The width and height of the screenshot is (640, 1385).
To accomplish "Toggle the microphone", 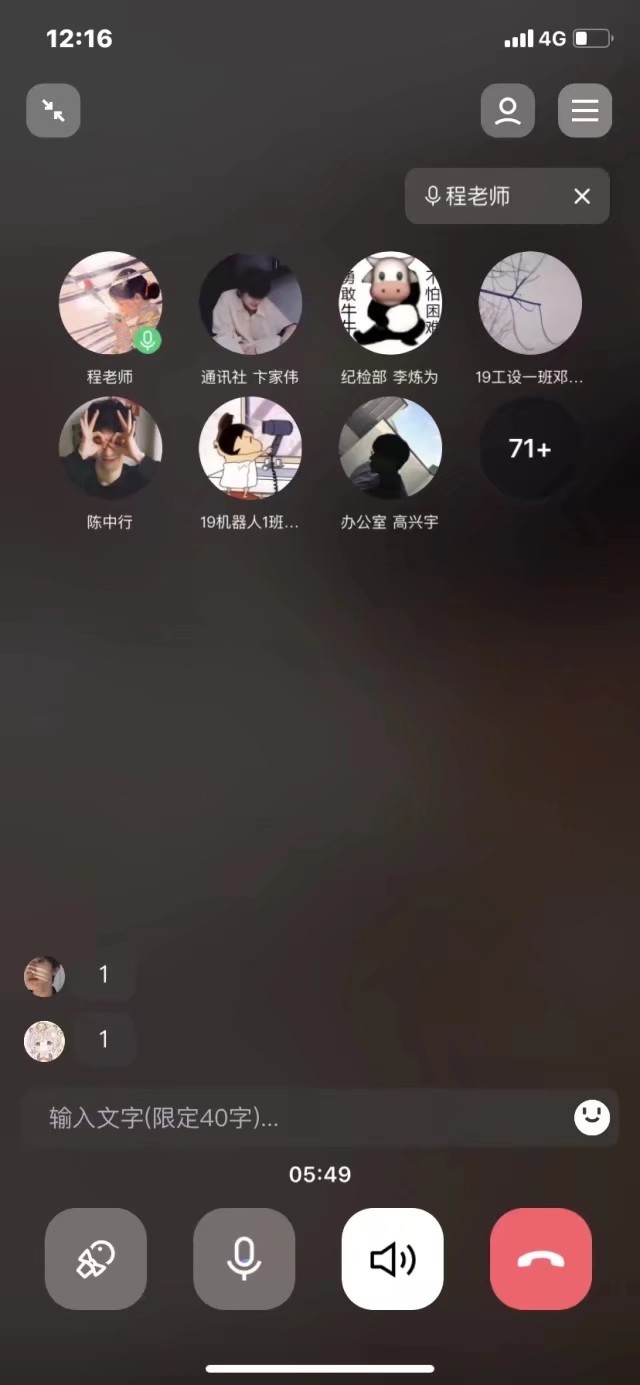I will pyautogui.click(x=244, y=1259).
